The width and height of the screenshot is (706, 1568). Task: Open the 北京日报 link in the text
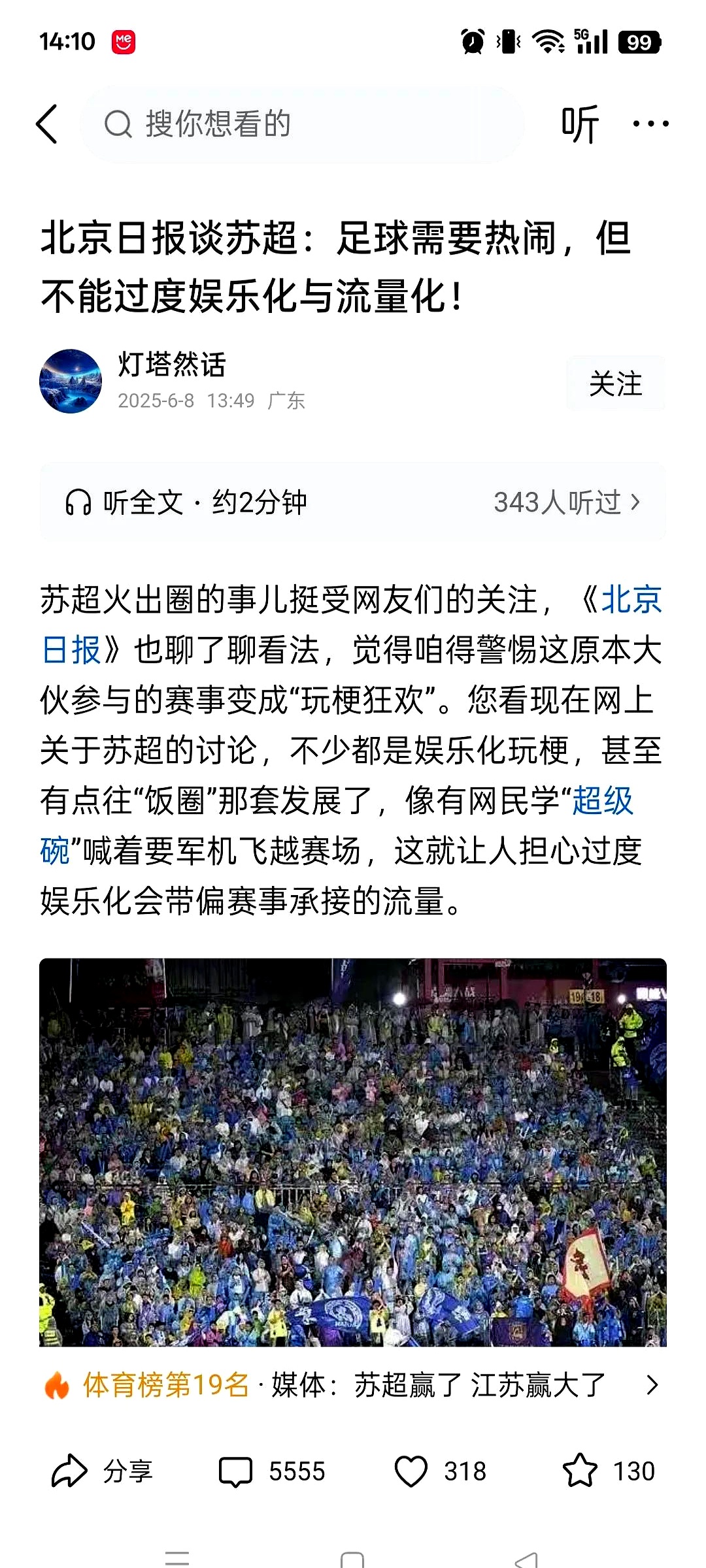pos(631,600)
